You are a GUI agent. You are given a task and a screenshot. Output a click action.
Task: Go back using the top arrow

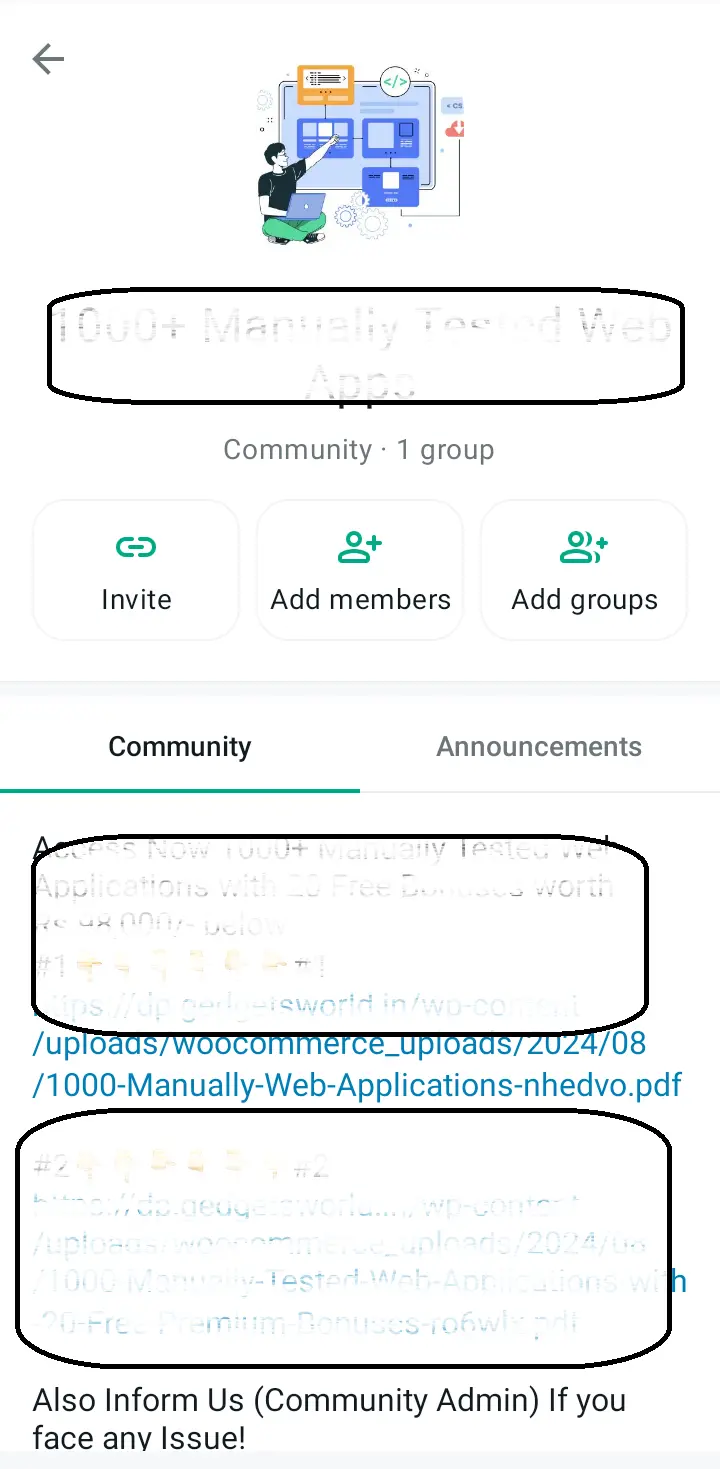tap(48, 60)
